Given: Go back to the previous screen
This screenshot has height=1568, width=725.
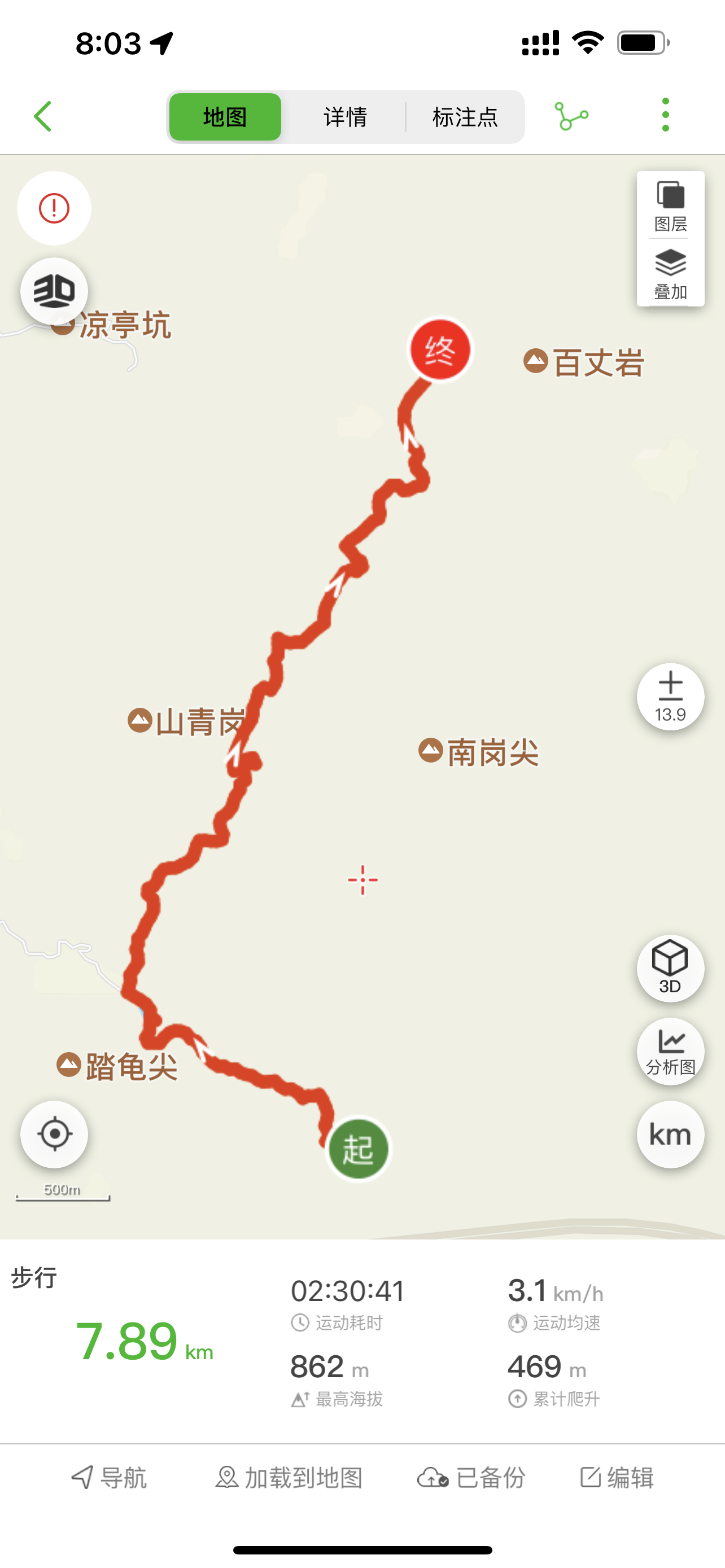Looking at the screenshot, I should (42, 116).
